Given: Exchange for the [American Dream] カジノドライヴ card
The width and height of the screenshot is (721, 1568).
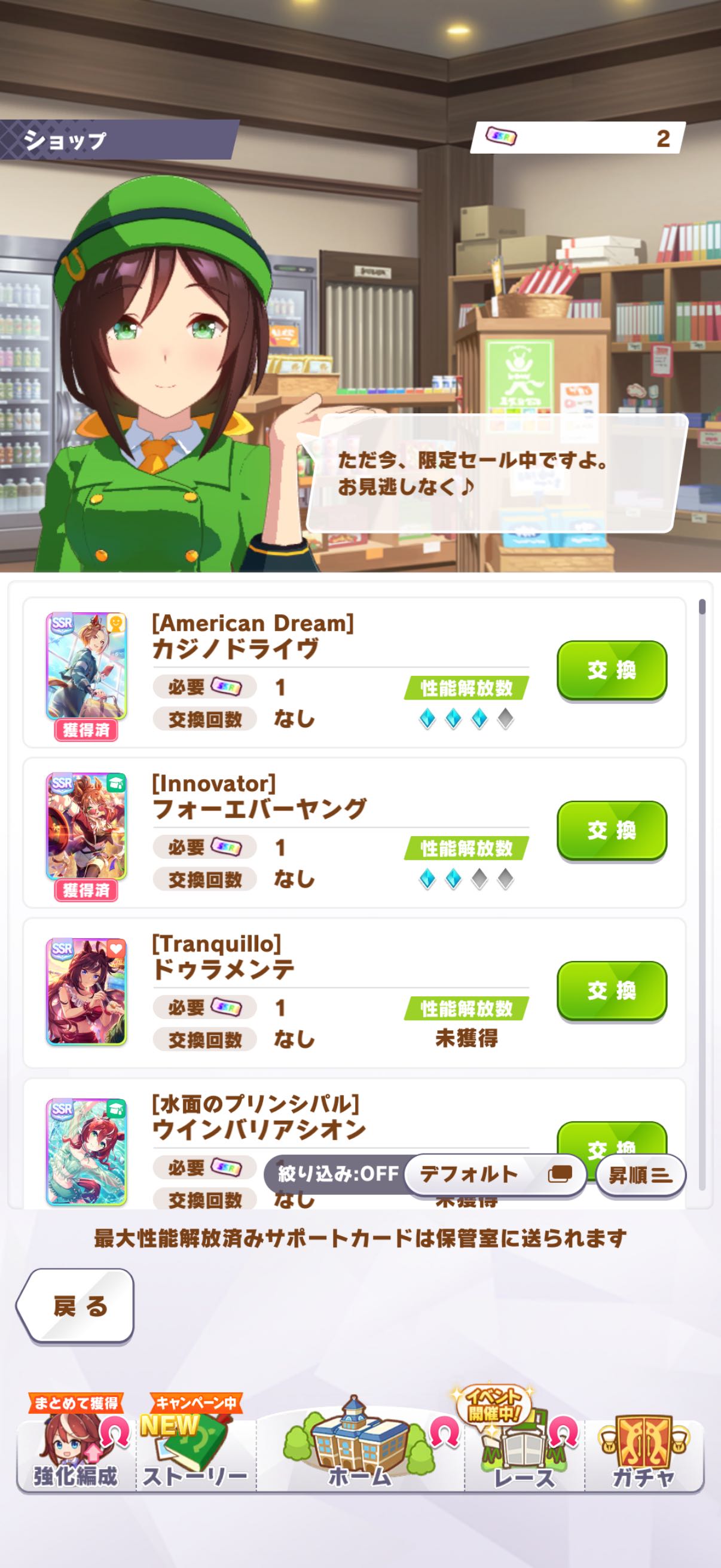Looking at the screenshot, I should coord(612,670).
